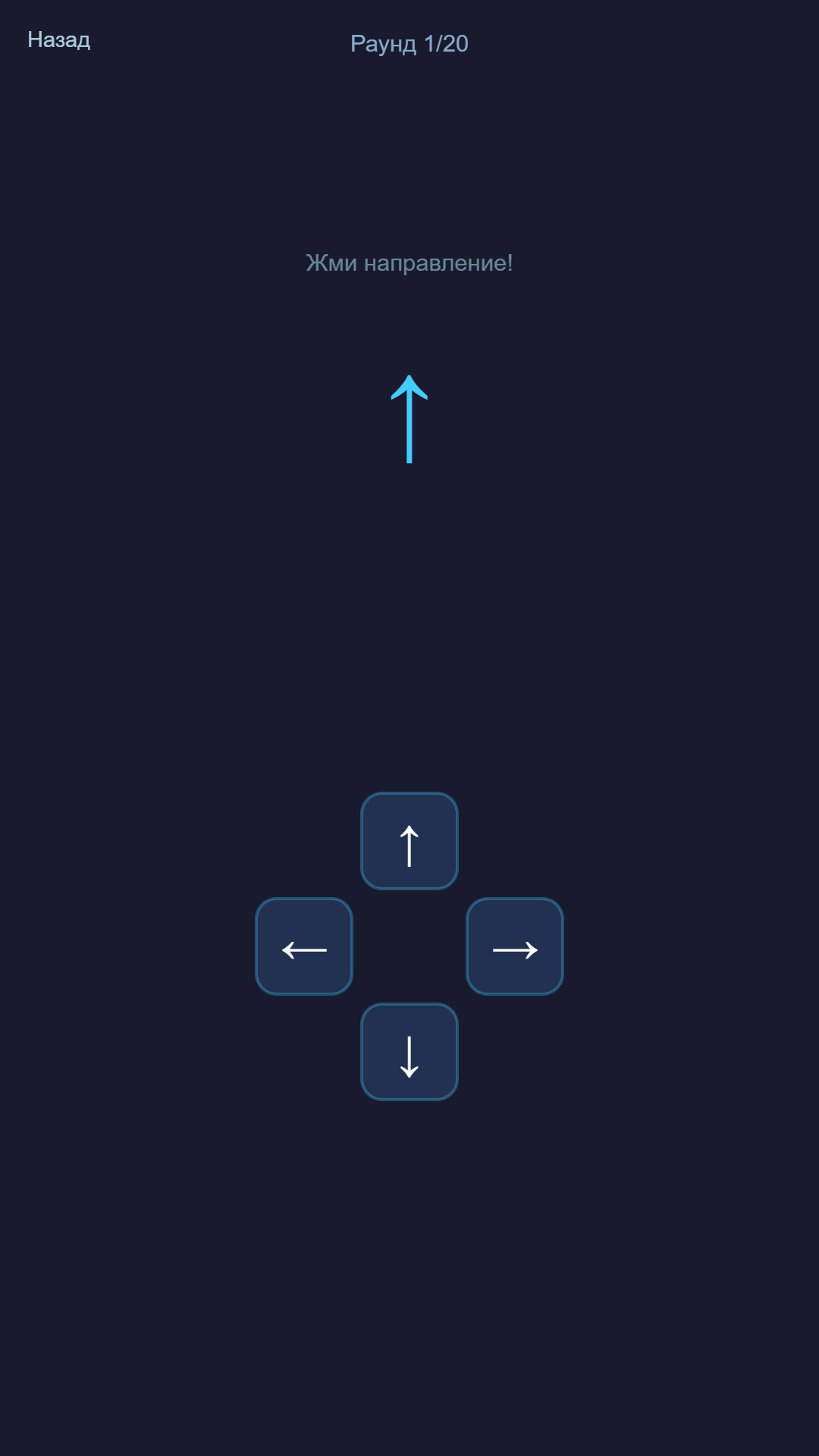The height and width of the screenshot is (1456, 819).
Task: Select the left arrow direction button
Action: pos(304,946)
